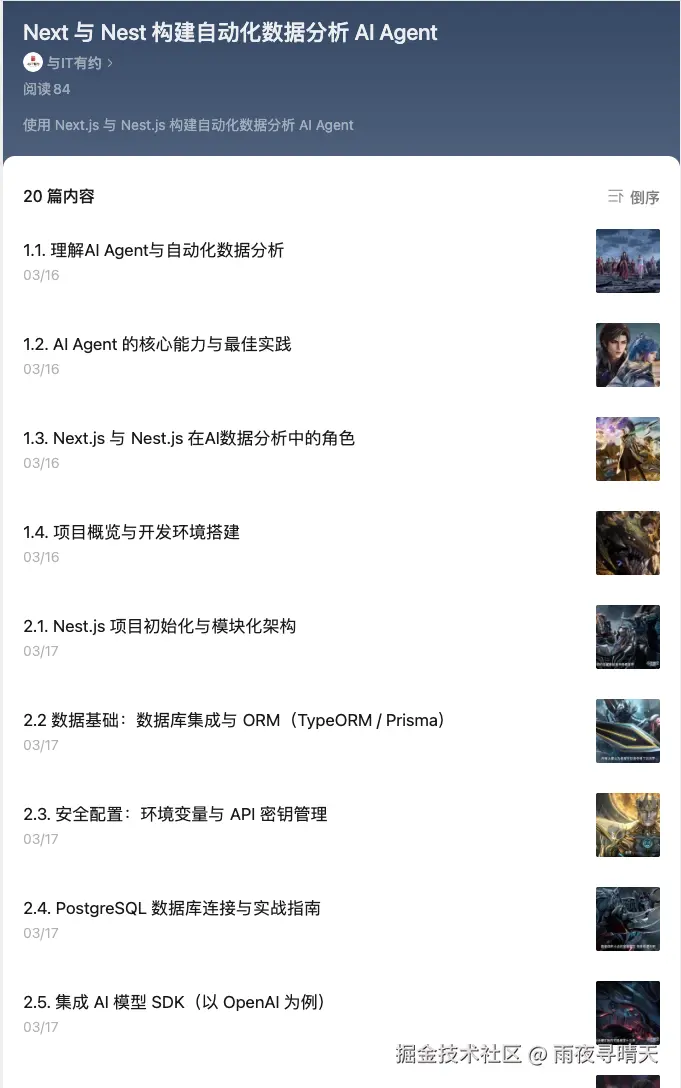Open article 1.1. 理解AI Agent与自动化数据分析
The width and height of the screenshot is (681, 1088).
(x=154, y=250)
